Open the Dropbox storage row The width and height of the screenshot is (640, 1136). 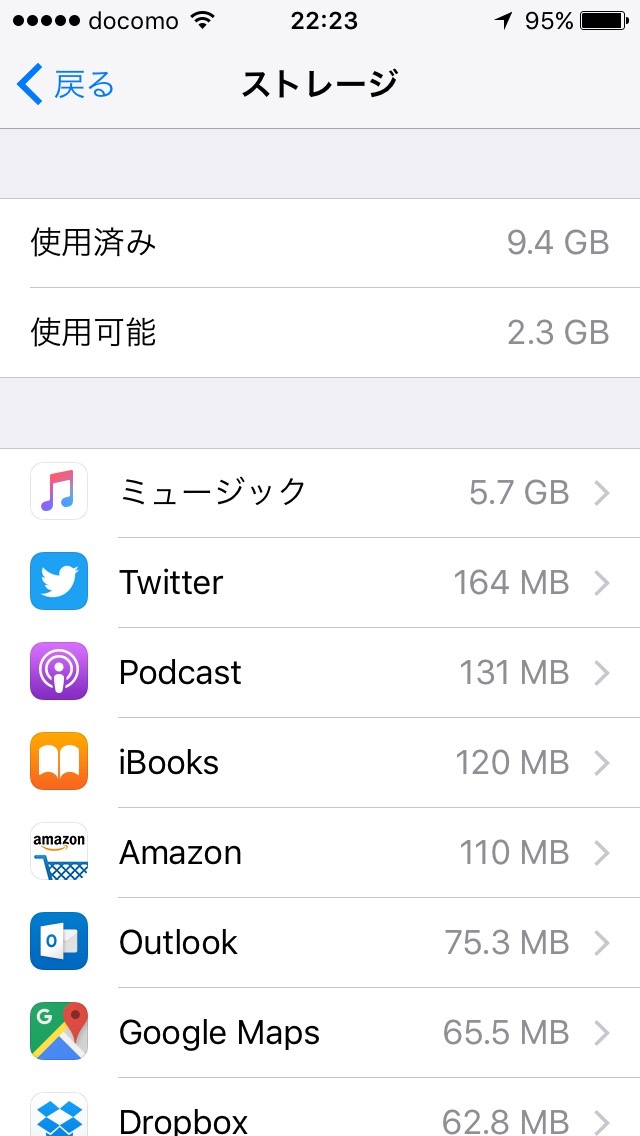point(320,1107)
